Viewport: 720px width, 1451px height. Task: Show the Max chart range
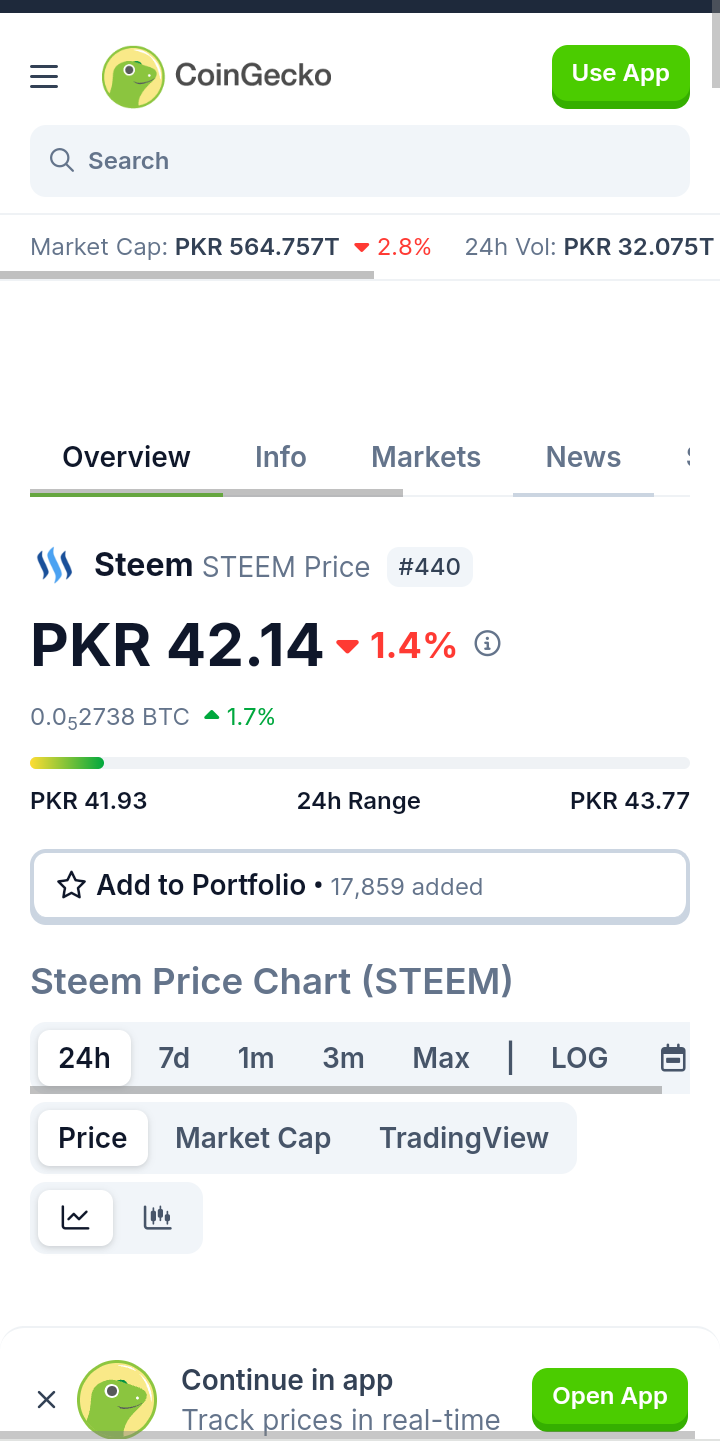(441, 1058)
